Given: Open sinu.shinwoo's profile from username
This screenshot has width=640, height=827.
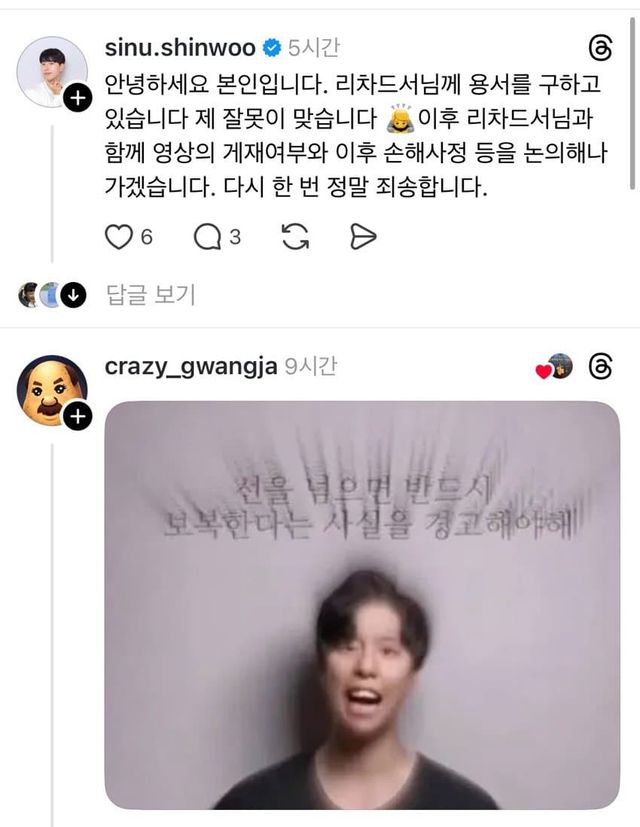Looking at the screenshot, I should (179, 47).
